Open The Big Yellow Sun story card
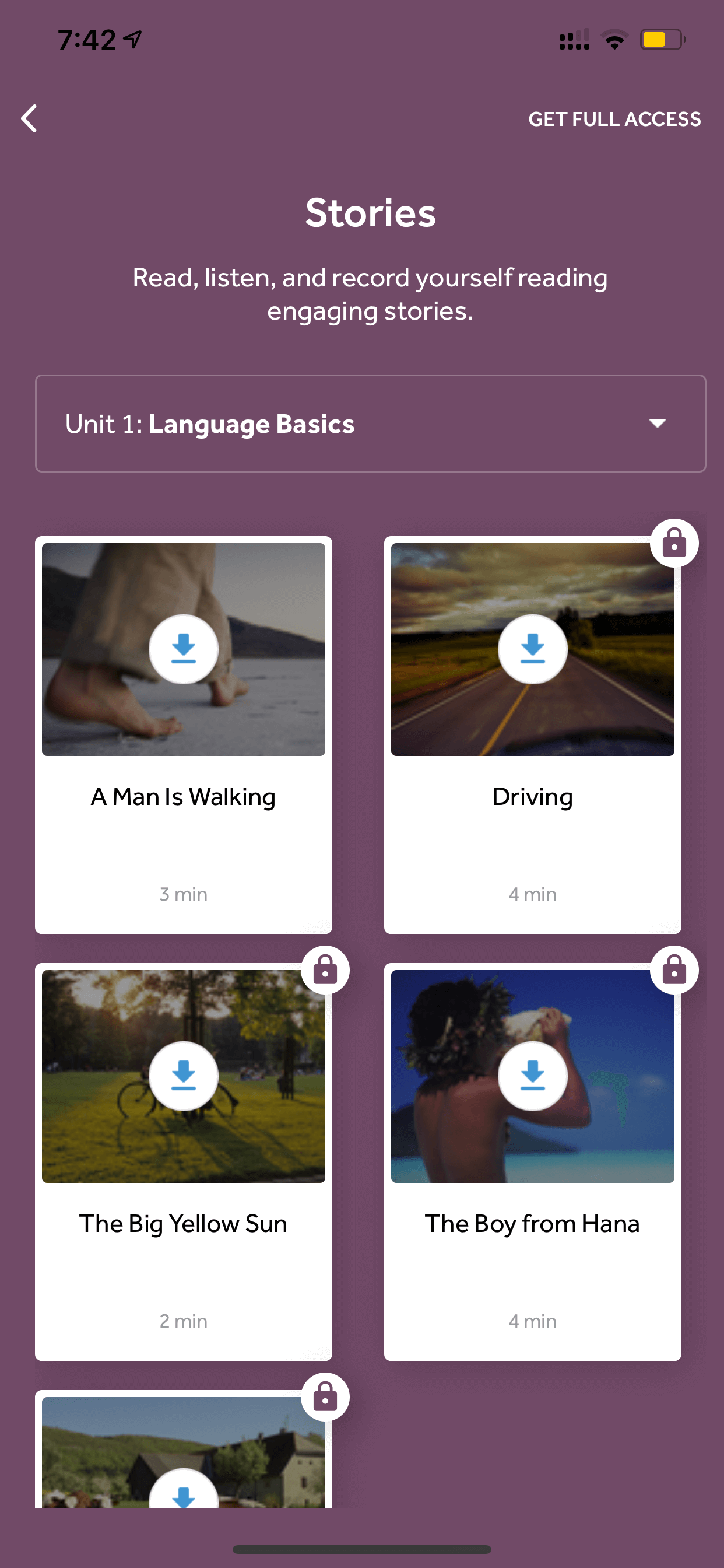The height and width of the screenshot is (1568, 724). [183, 1161]
